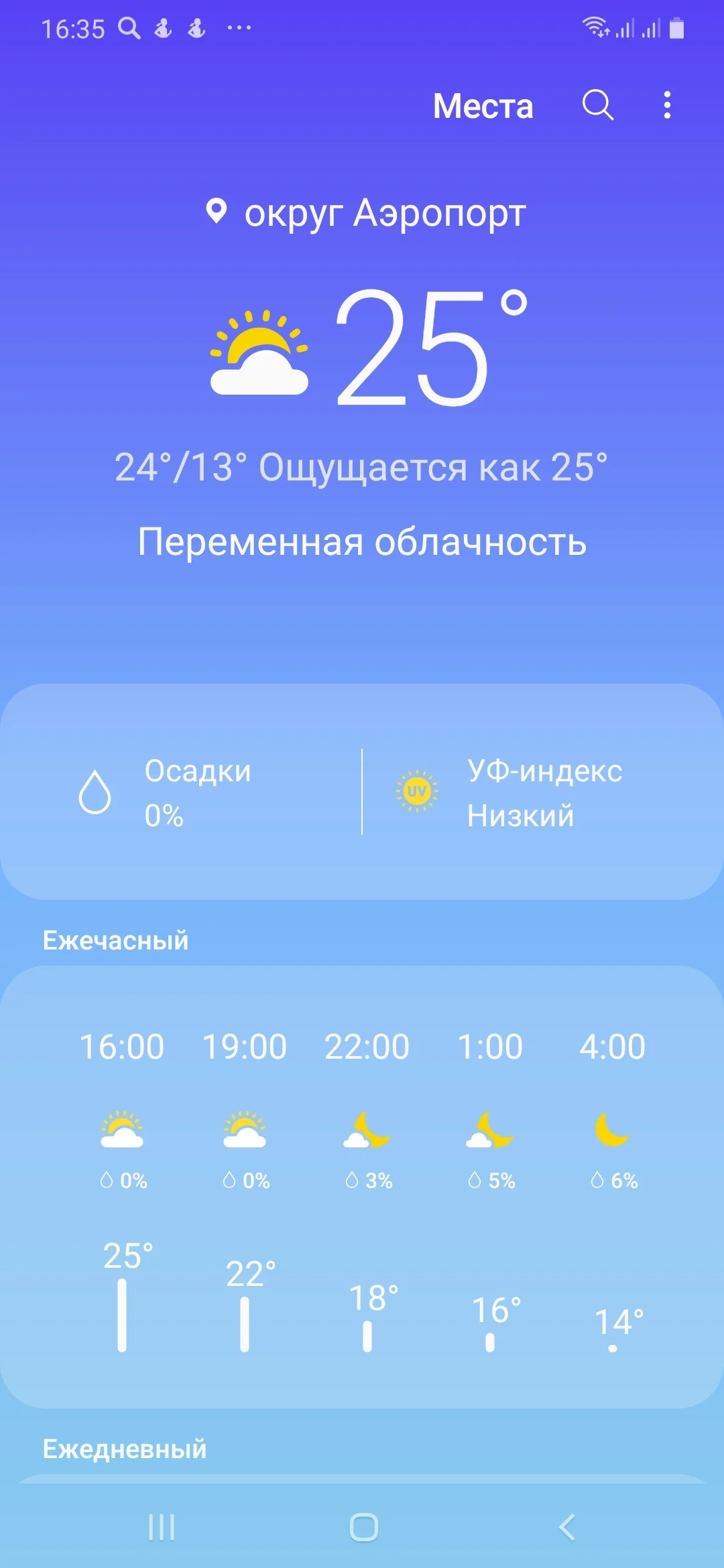Tap the UV-index sun icon
This screenshot has height=1568, width=724.
[x=417, y=791]
